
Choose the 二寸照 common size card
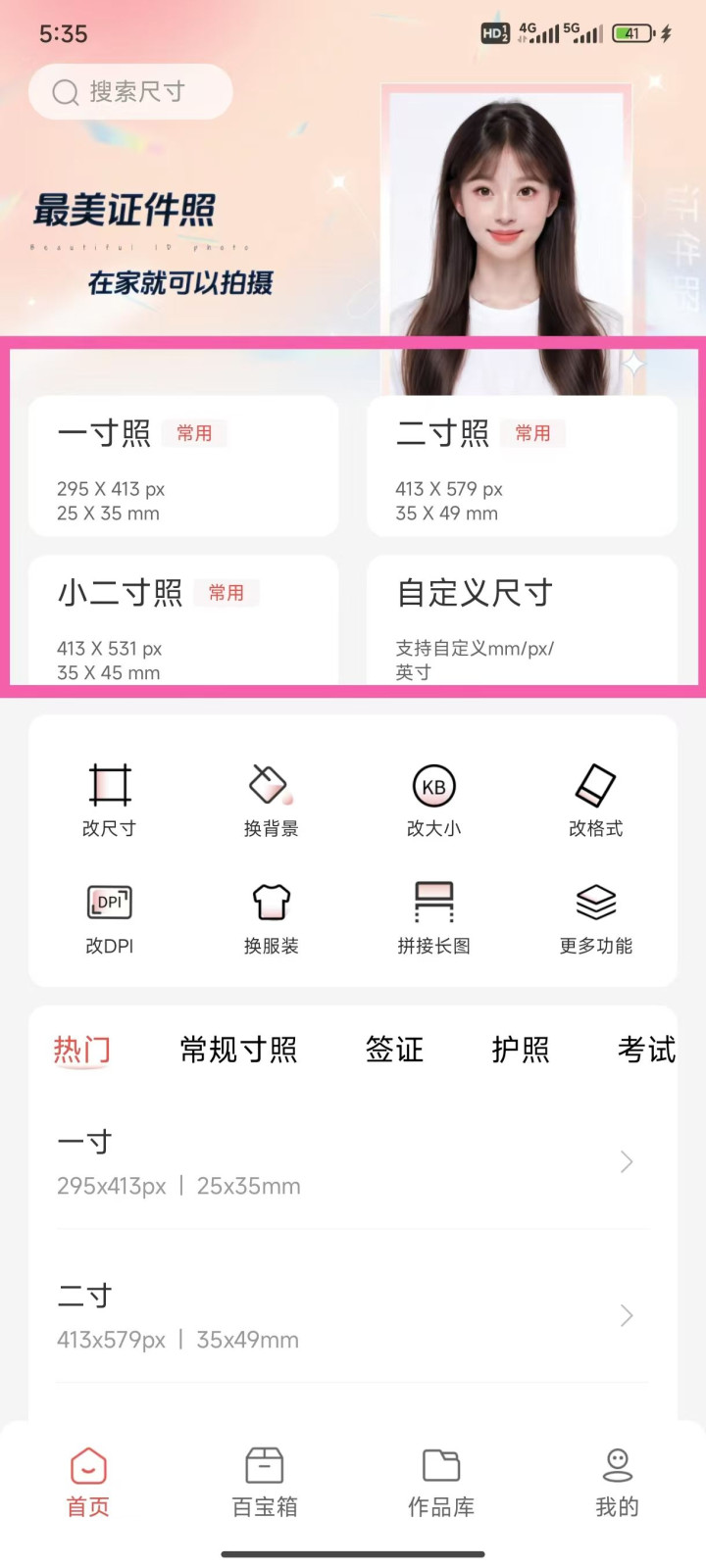click(x=522, y=466)
